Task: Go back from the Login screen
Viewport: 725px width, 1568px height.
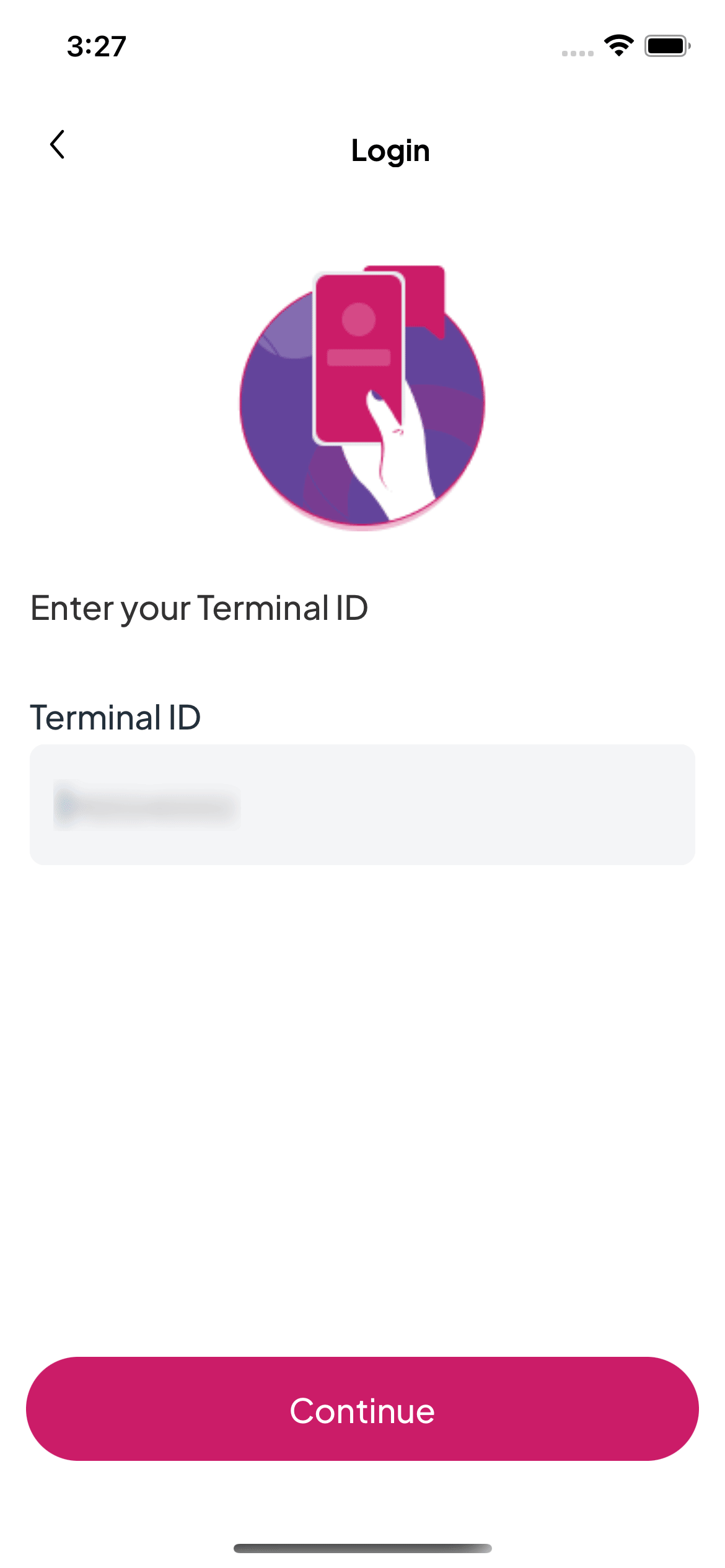Action: [57, 145]
